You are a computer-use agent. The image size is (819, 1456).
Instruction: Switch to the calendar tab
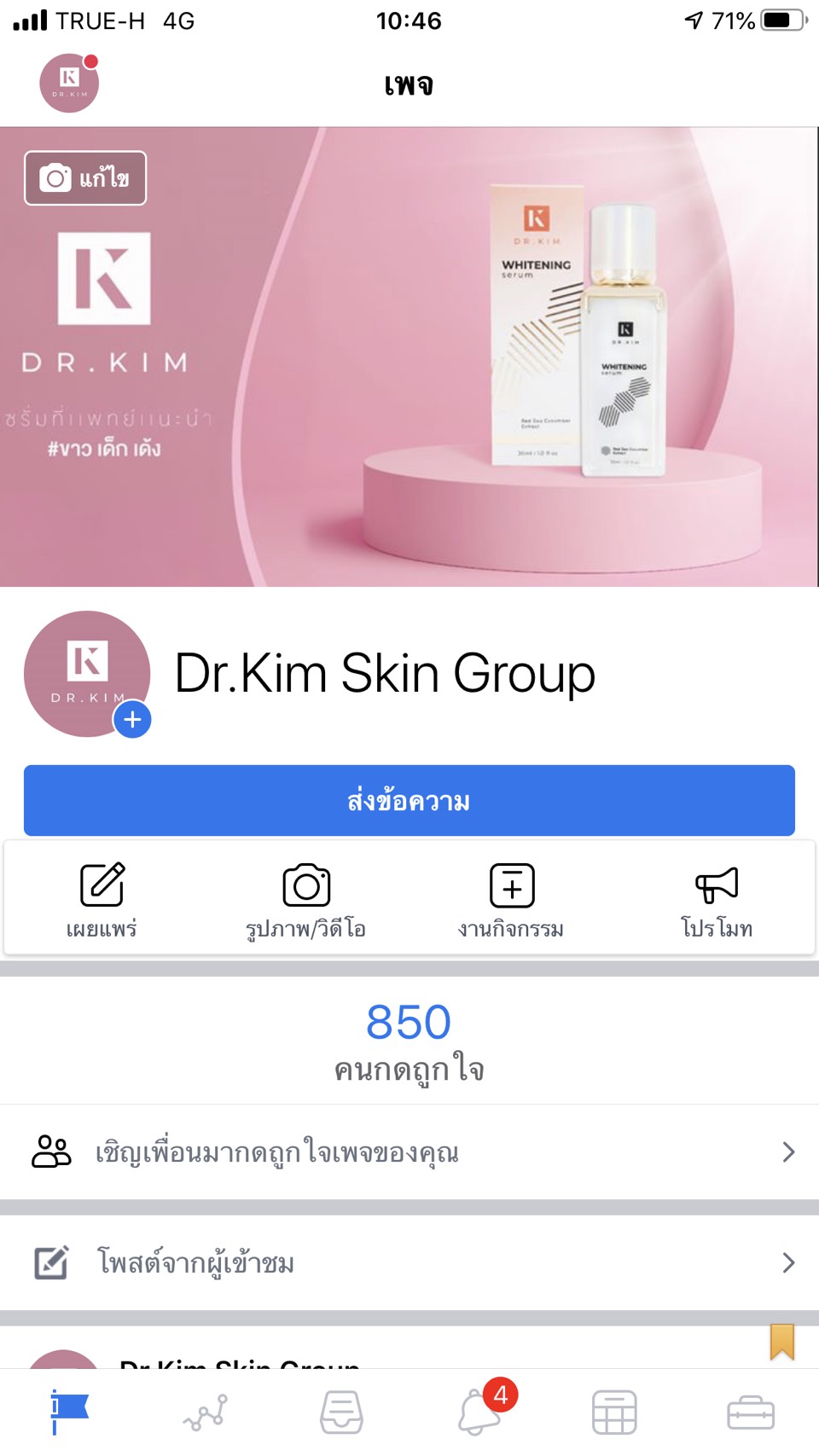pyautogui.click(x=614, y=1412)
